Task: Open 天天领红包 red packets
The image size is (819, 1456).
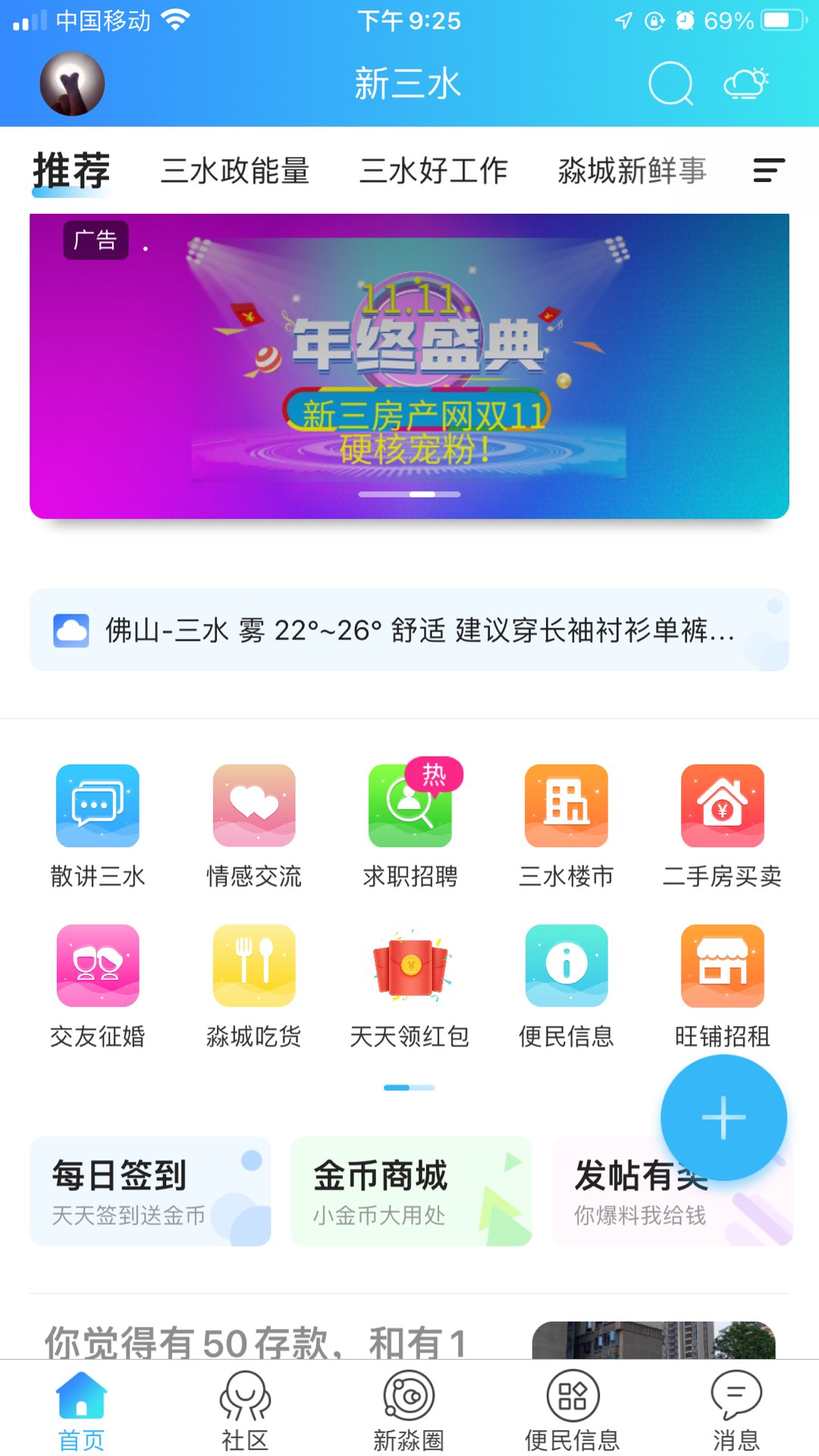Action: point(410,986)
